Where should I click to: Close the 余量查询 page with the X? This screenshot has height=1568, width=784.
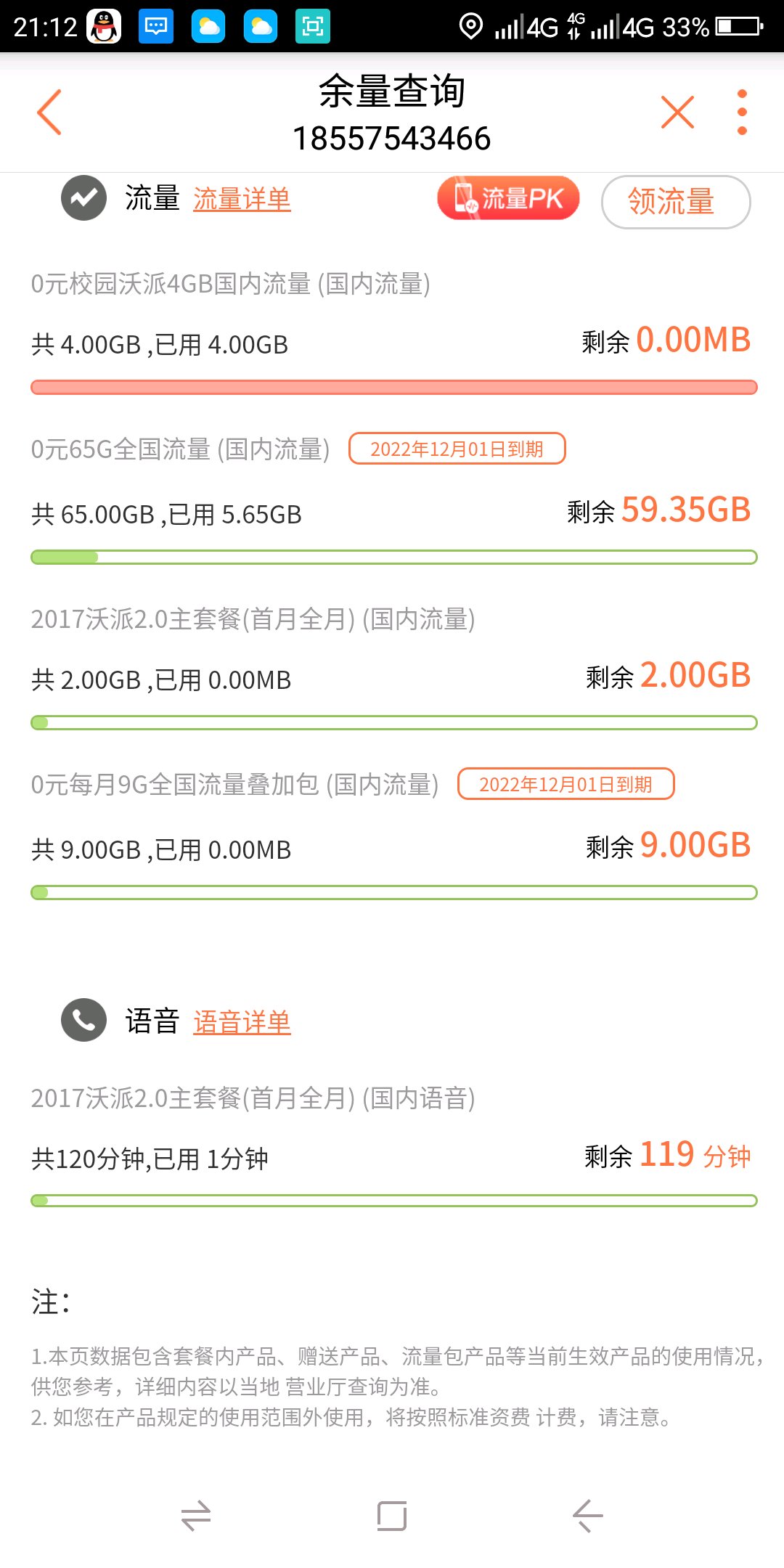click(677, 113)
